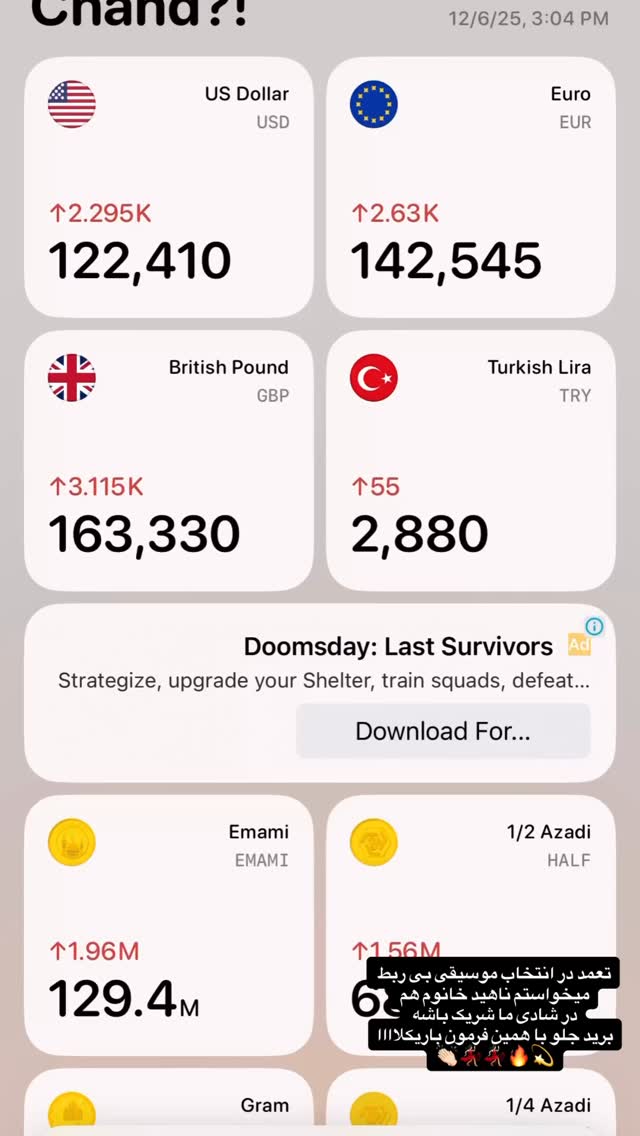The width and height of the screenshot is (640, 1136).
Task: Open the Gram gold card
Action: point(169,1102)
